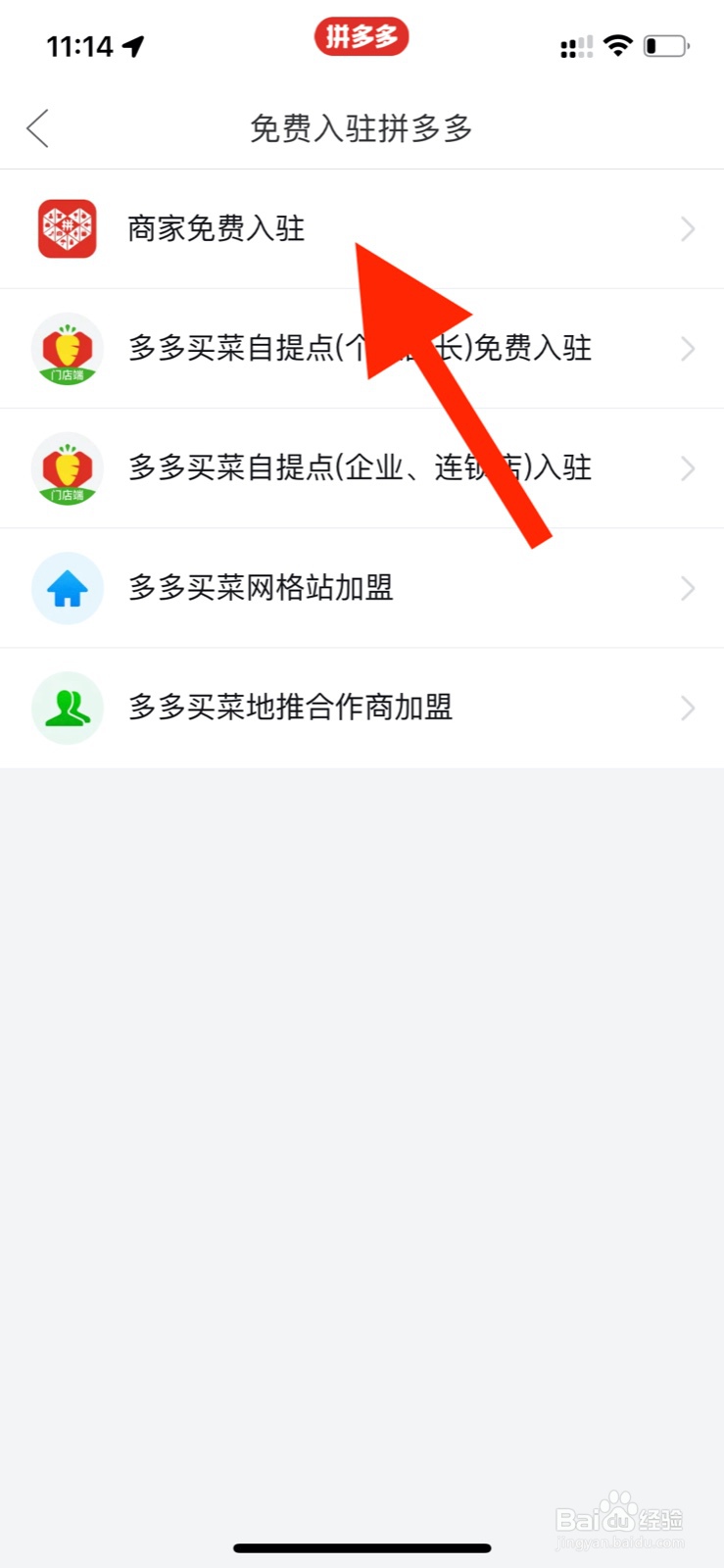The height and width of the screenshot is (1568, 724).
Task: Tap the 多多买菜门店端 carrot icon
Action: tap(67, 348)
